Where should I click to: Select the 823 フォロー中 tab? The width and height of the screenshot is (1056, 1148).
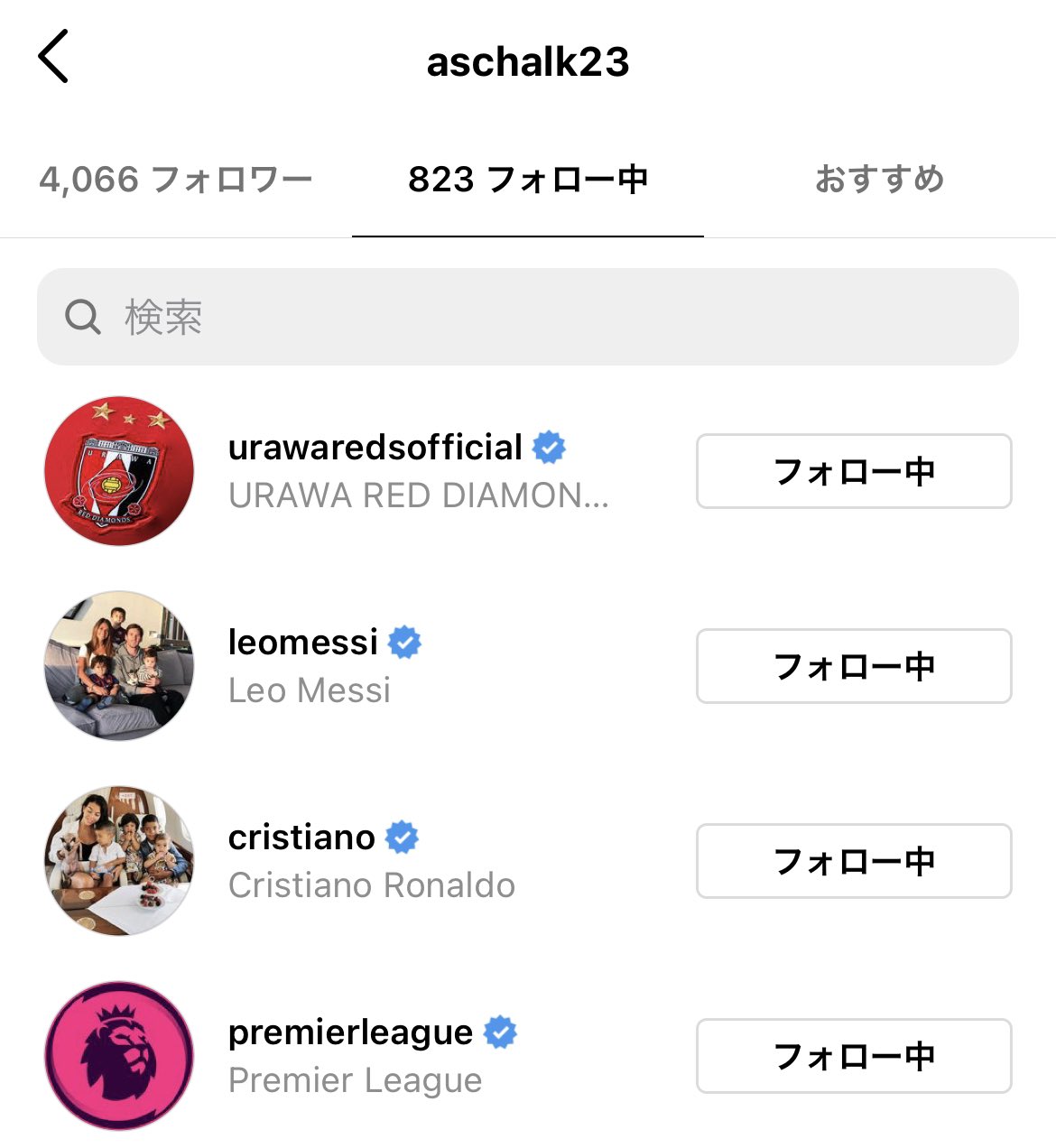528,180
